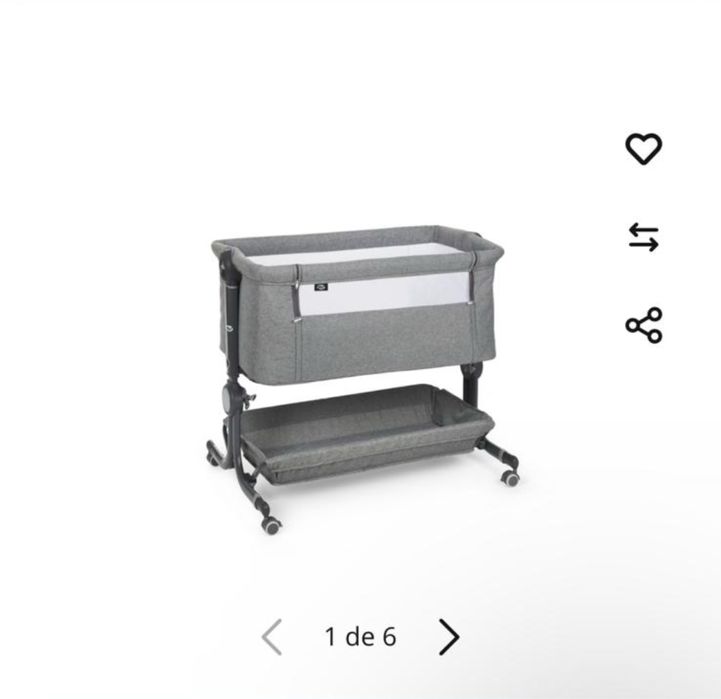Go to the next product image
This screenshot has height=699, width=721.
tap(450, 636)
